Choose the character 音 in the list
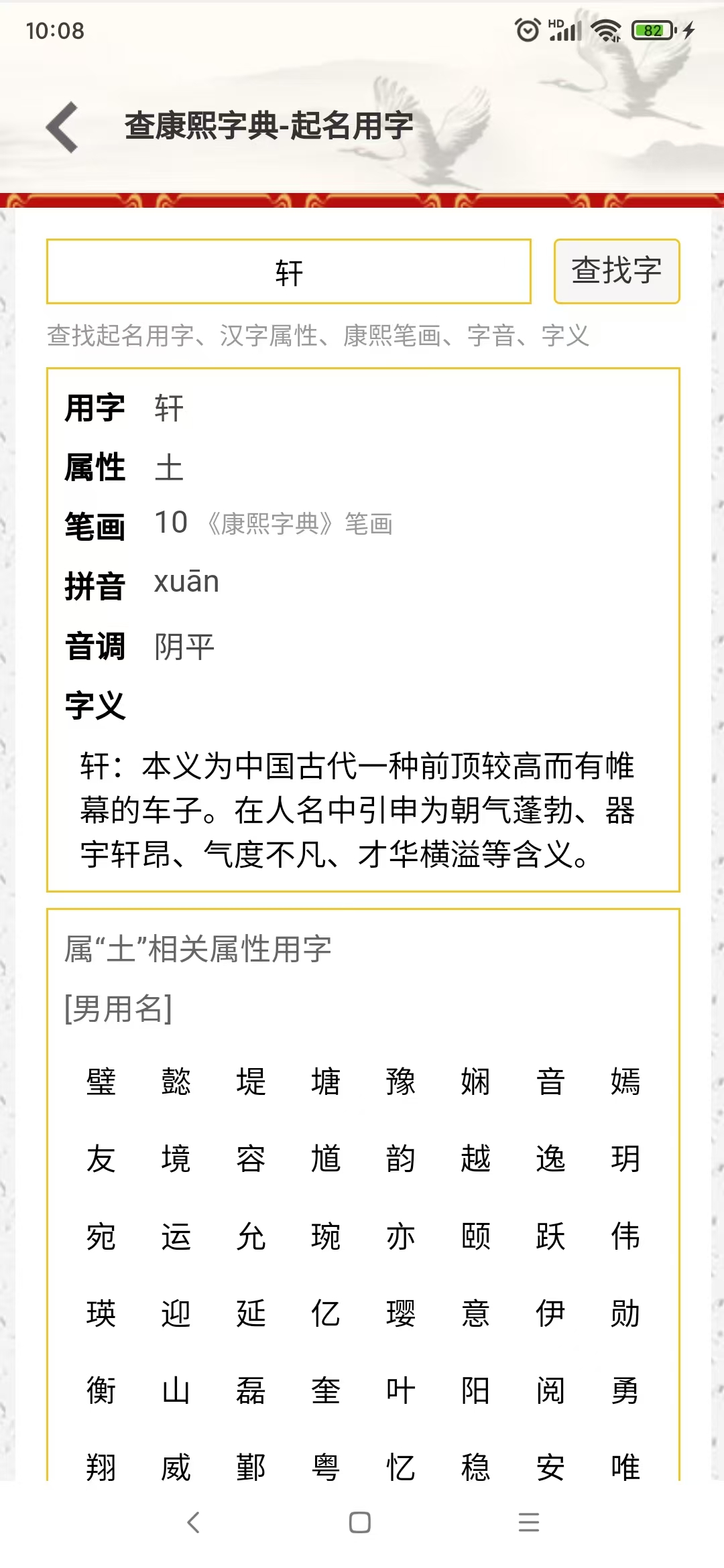 pos(550,1082)
